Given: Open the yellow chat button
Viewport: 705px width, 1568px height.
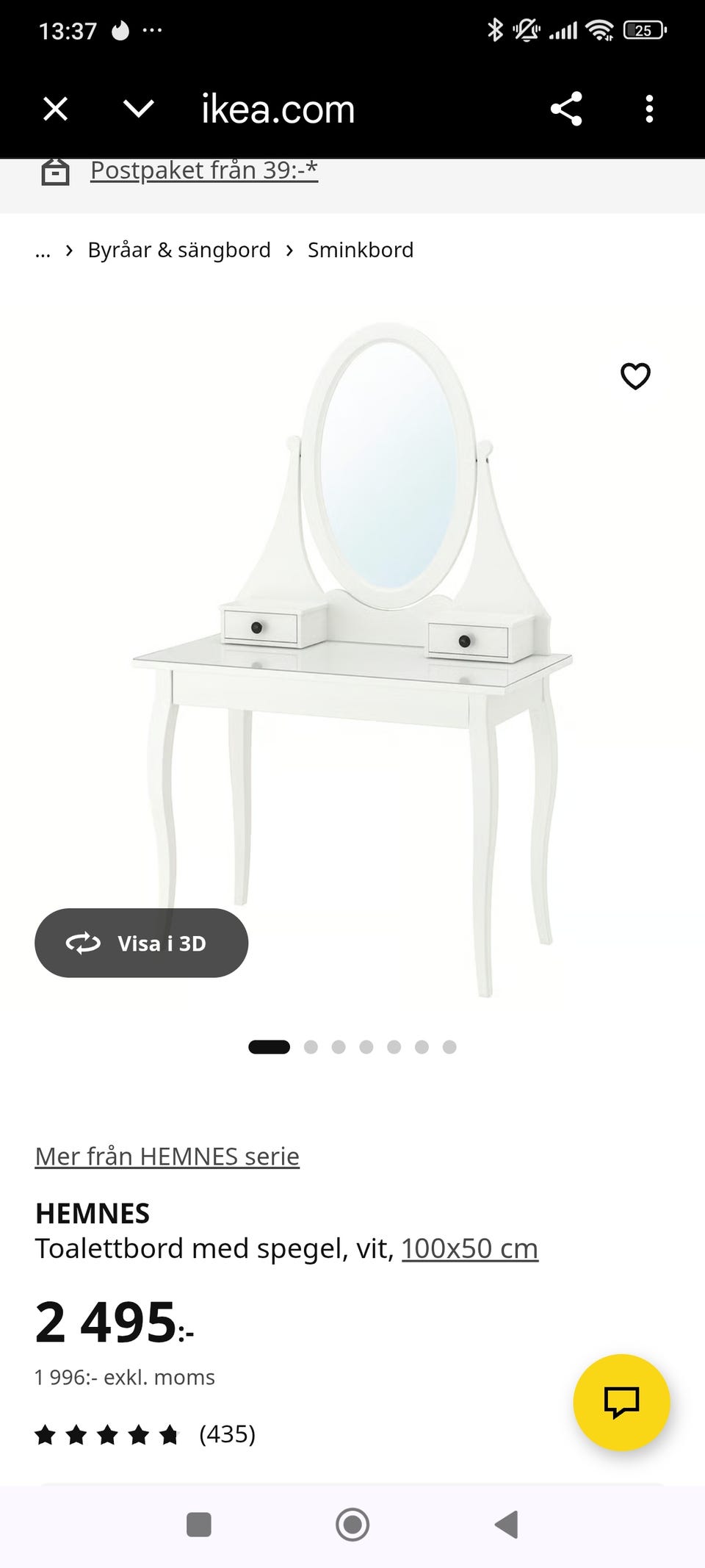Looking at the screenshot, I should pos(621,1402).
